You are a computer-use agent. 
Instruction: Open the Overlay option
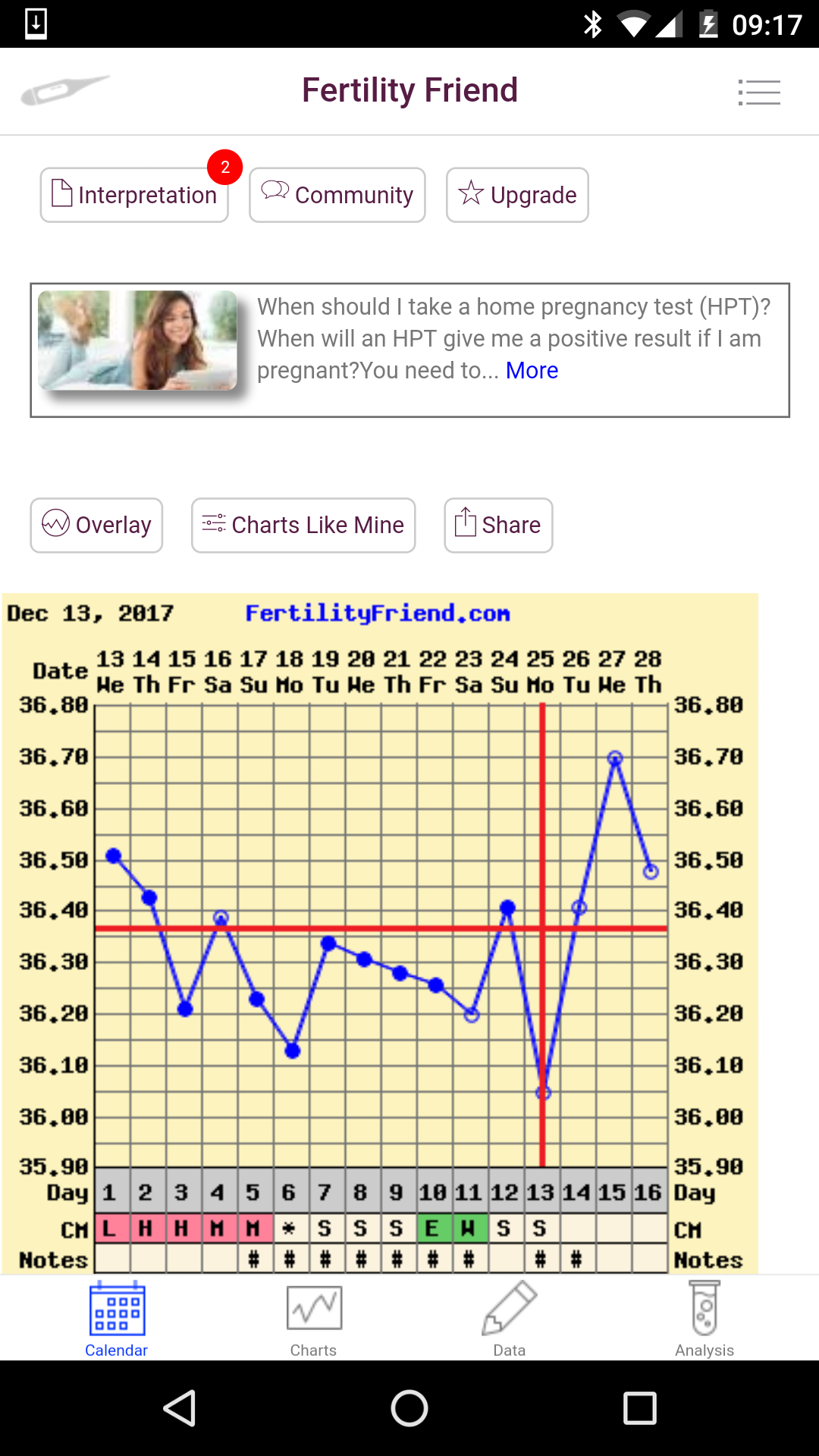tap(96, 525)
